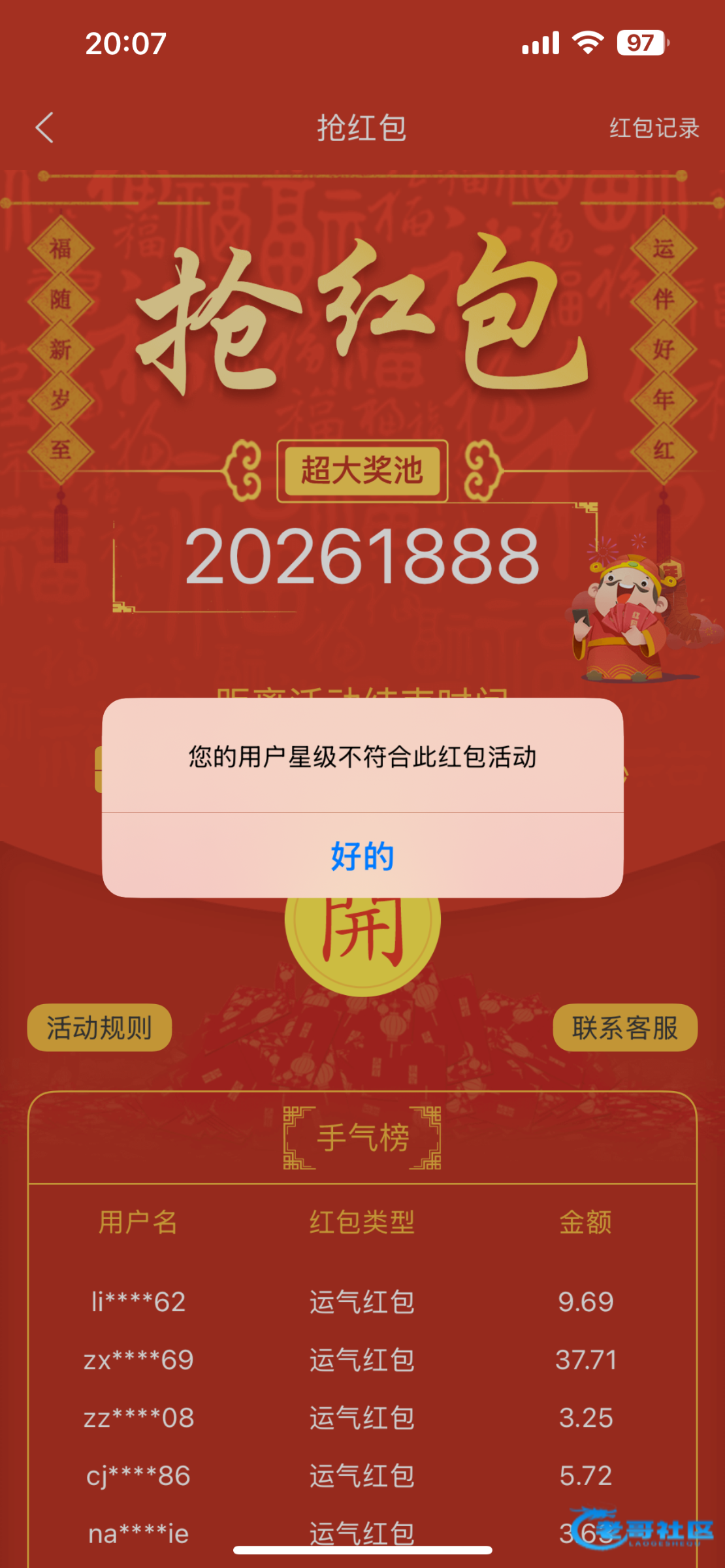Open 红包记录 red packet records
This screenshot has height=1568, width=725.
coord(654,128)
